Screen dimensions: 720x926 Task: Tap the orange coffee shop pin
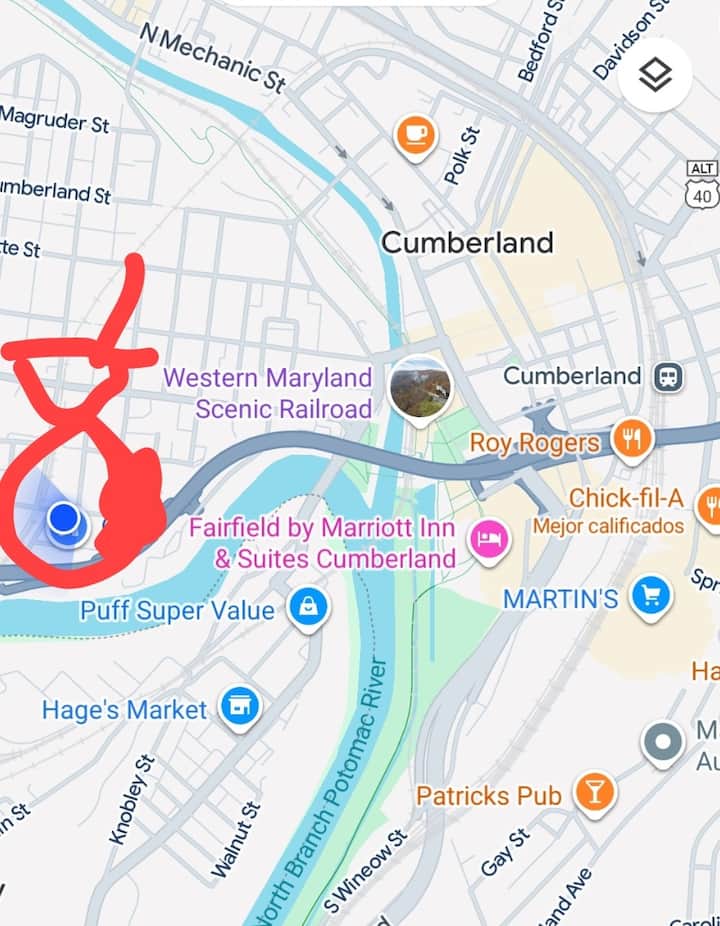[x=415, y=134]
